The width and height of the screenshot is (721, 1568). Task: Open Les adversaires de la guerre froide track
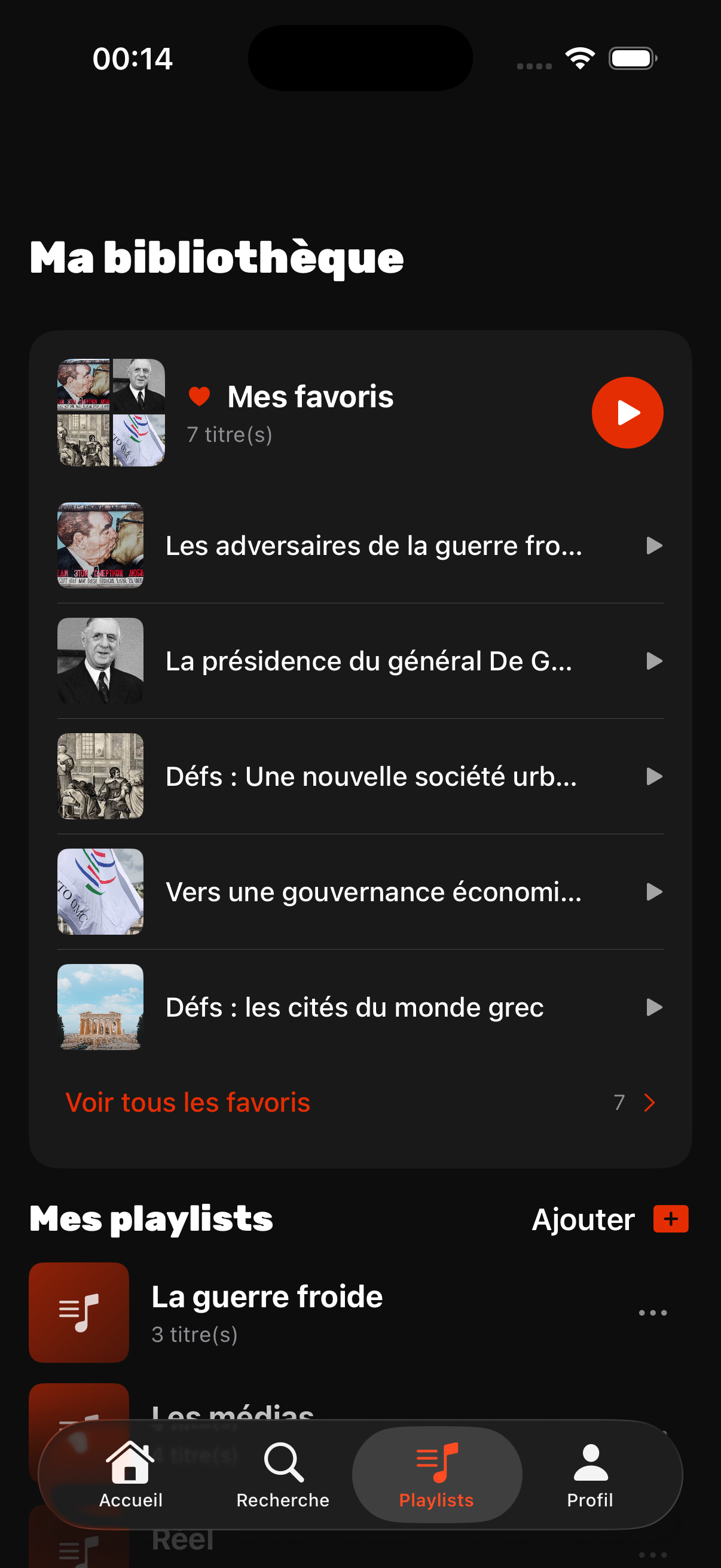point(373,545)
